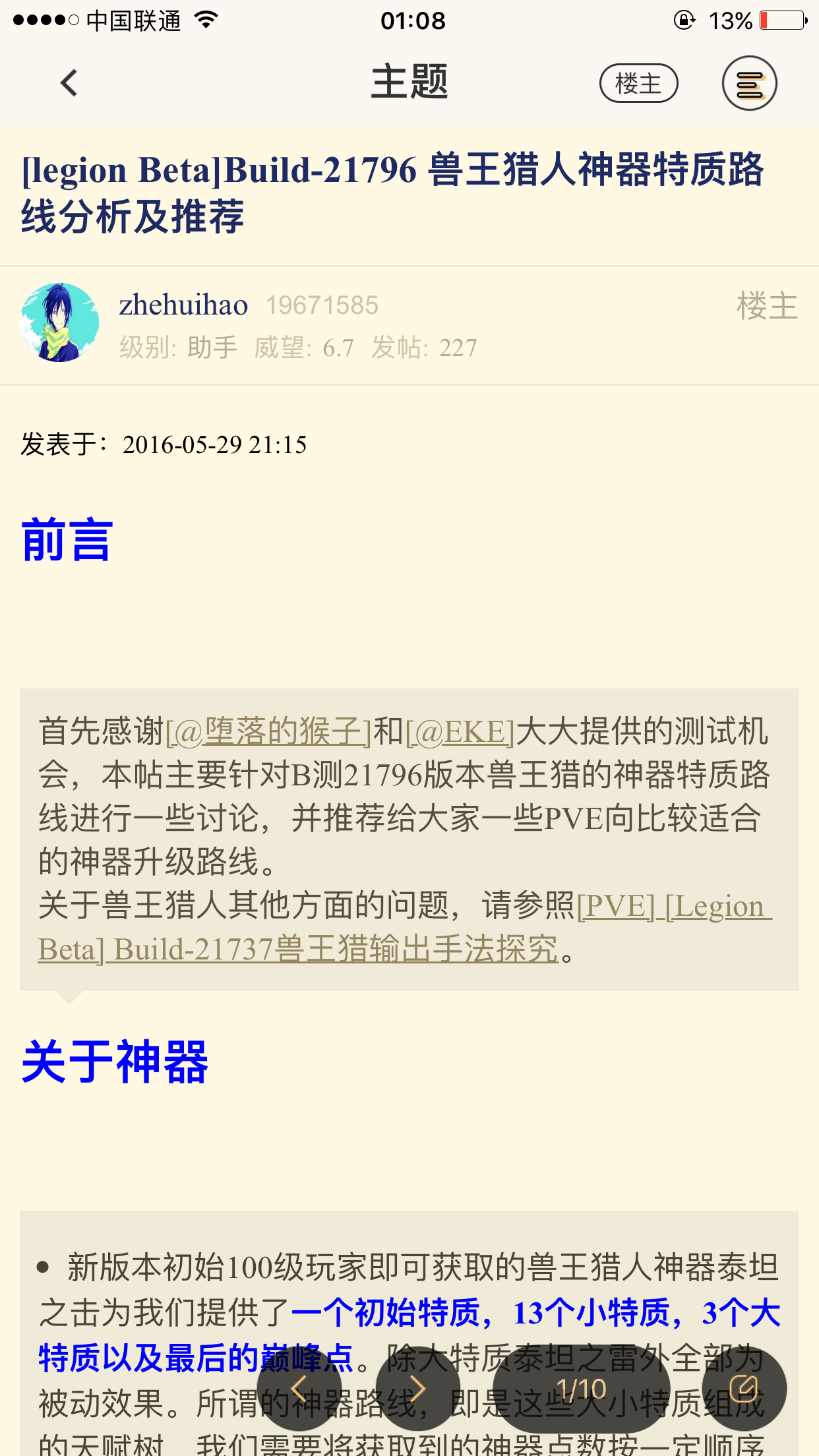
Task: Tap the Wi-Fi icon in the status bar
Action: coord(204,20)
